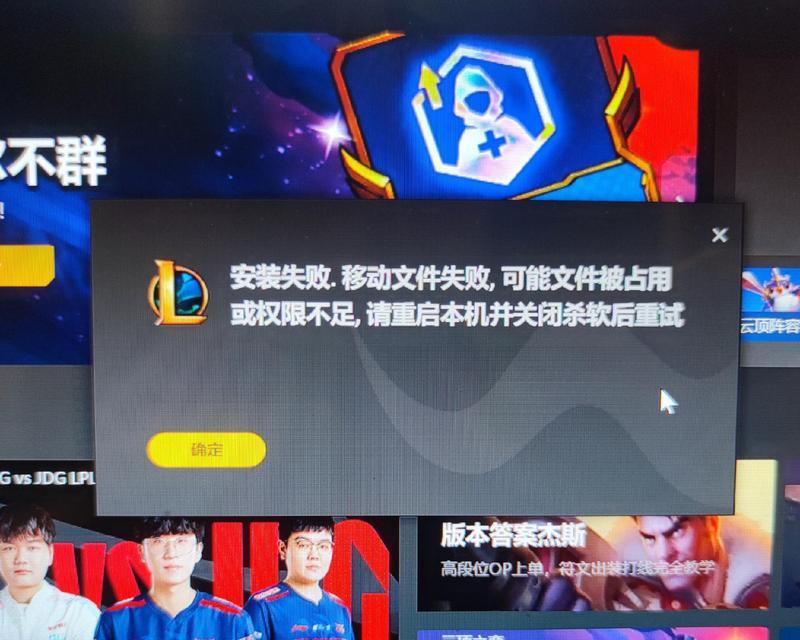This screenshot has height=640, width=800.
Task: Tap the 确定 button in the error dialog
Action: (206, 450)
